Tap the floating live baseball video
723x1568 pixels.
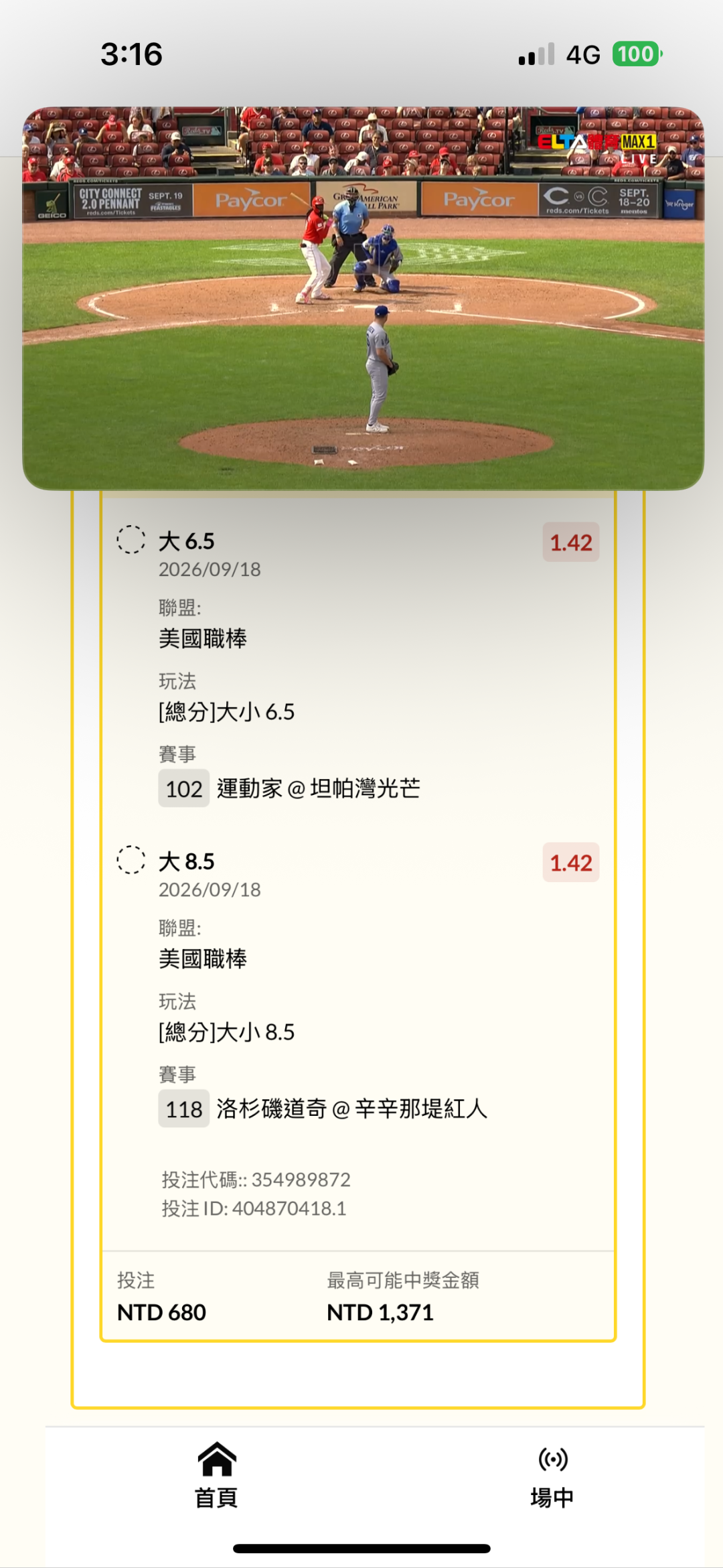[363, 298]
